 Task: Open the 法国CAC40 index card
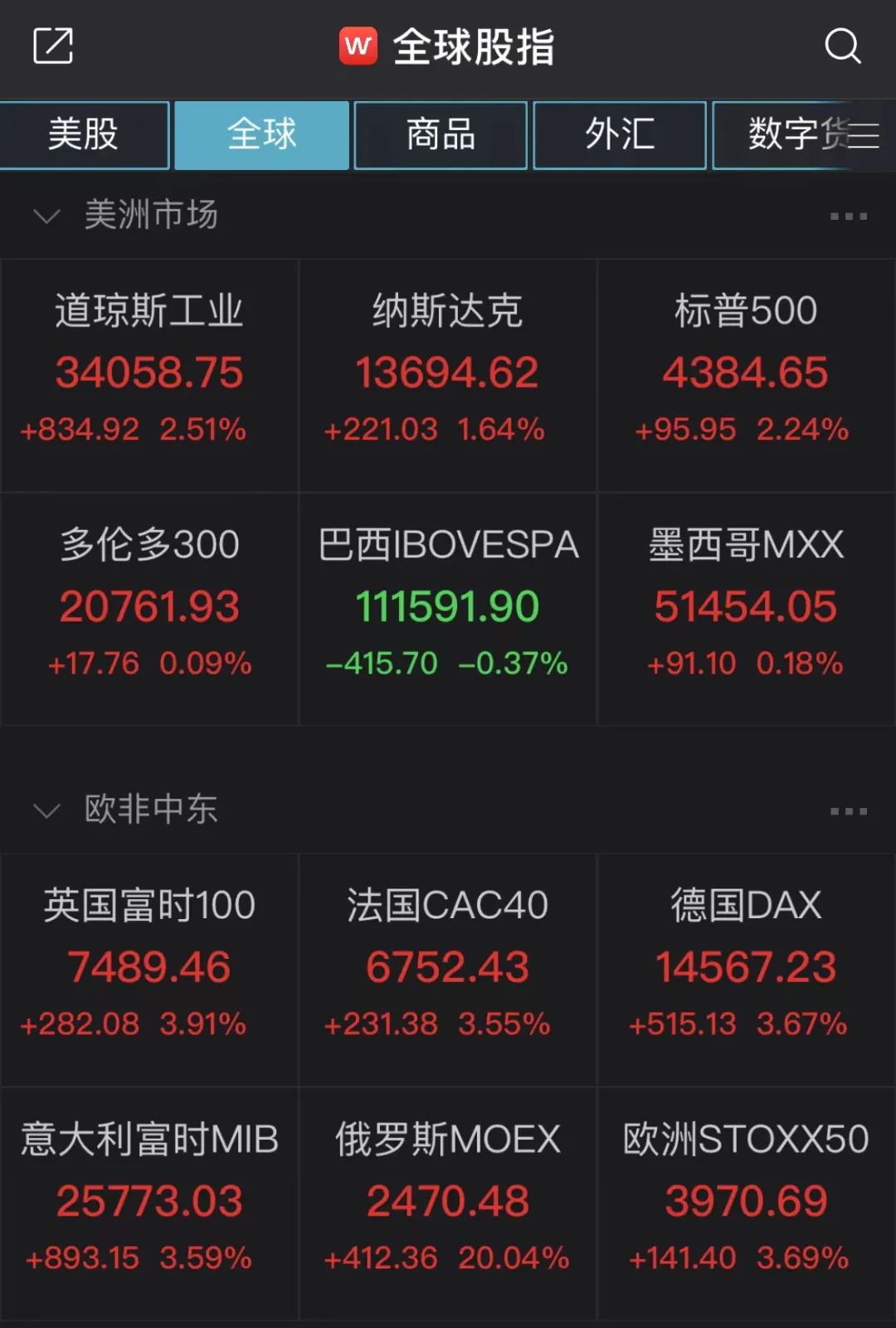click(447, 969)
